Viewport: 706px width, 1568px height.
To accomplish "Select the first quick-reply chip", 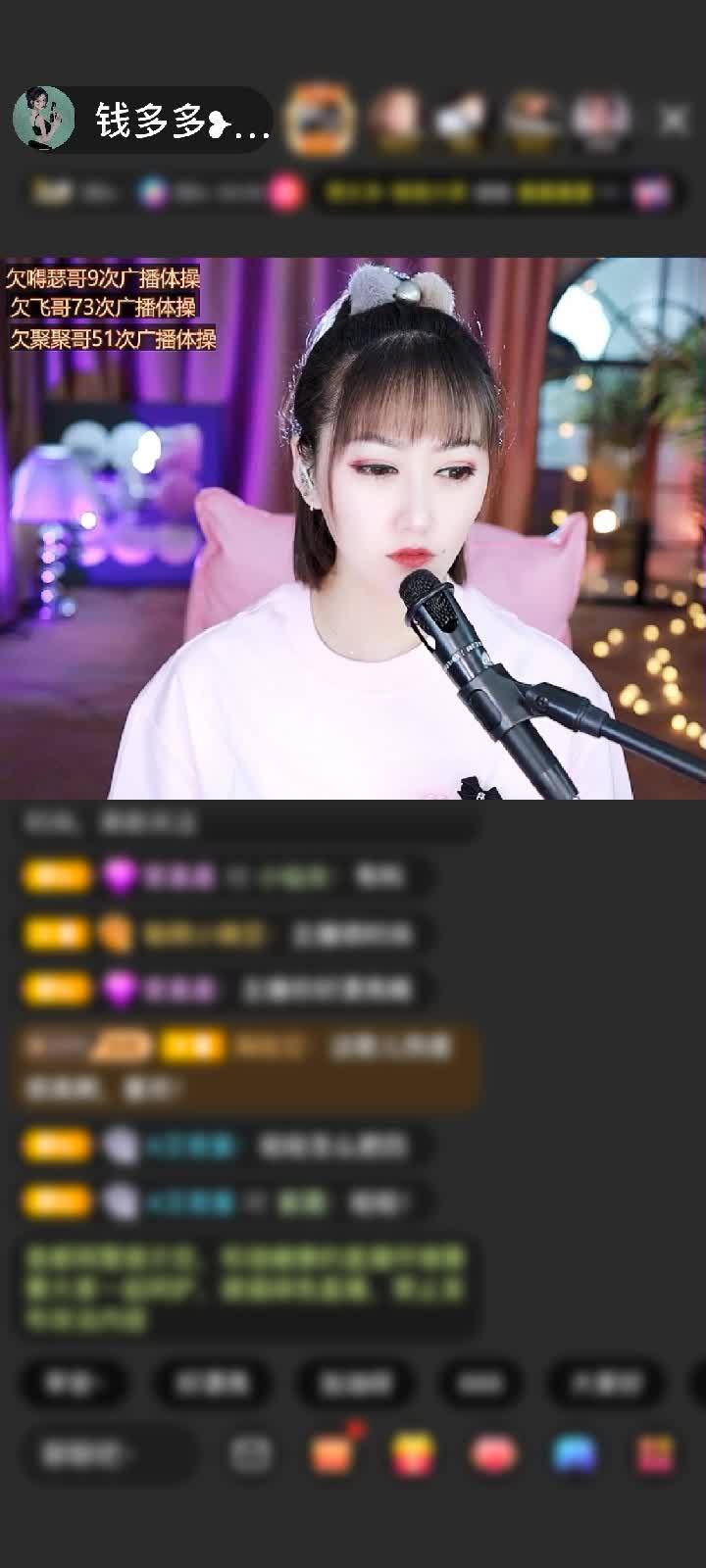I will point(74,1383).
